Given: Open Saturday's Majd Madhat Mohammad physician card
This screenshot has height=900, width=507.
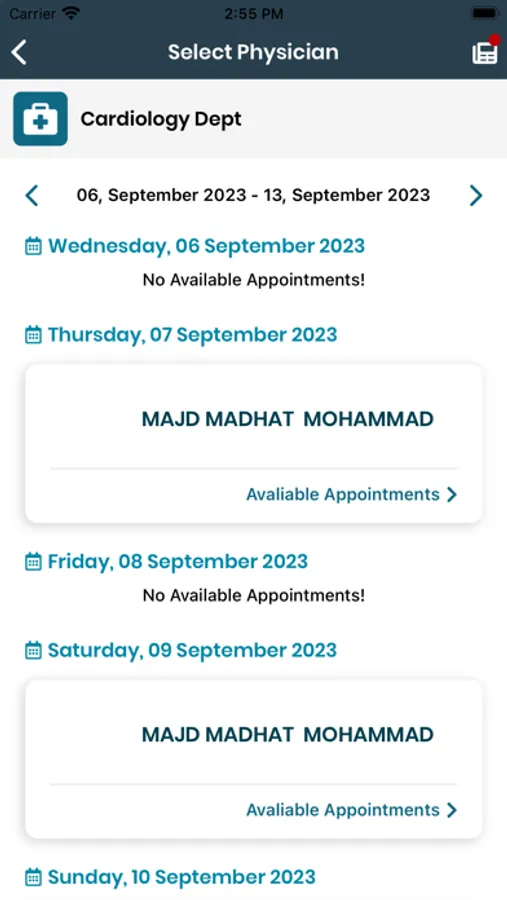Looking at the screenshot, I should [254, 759].
